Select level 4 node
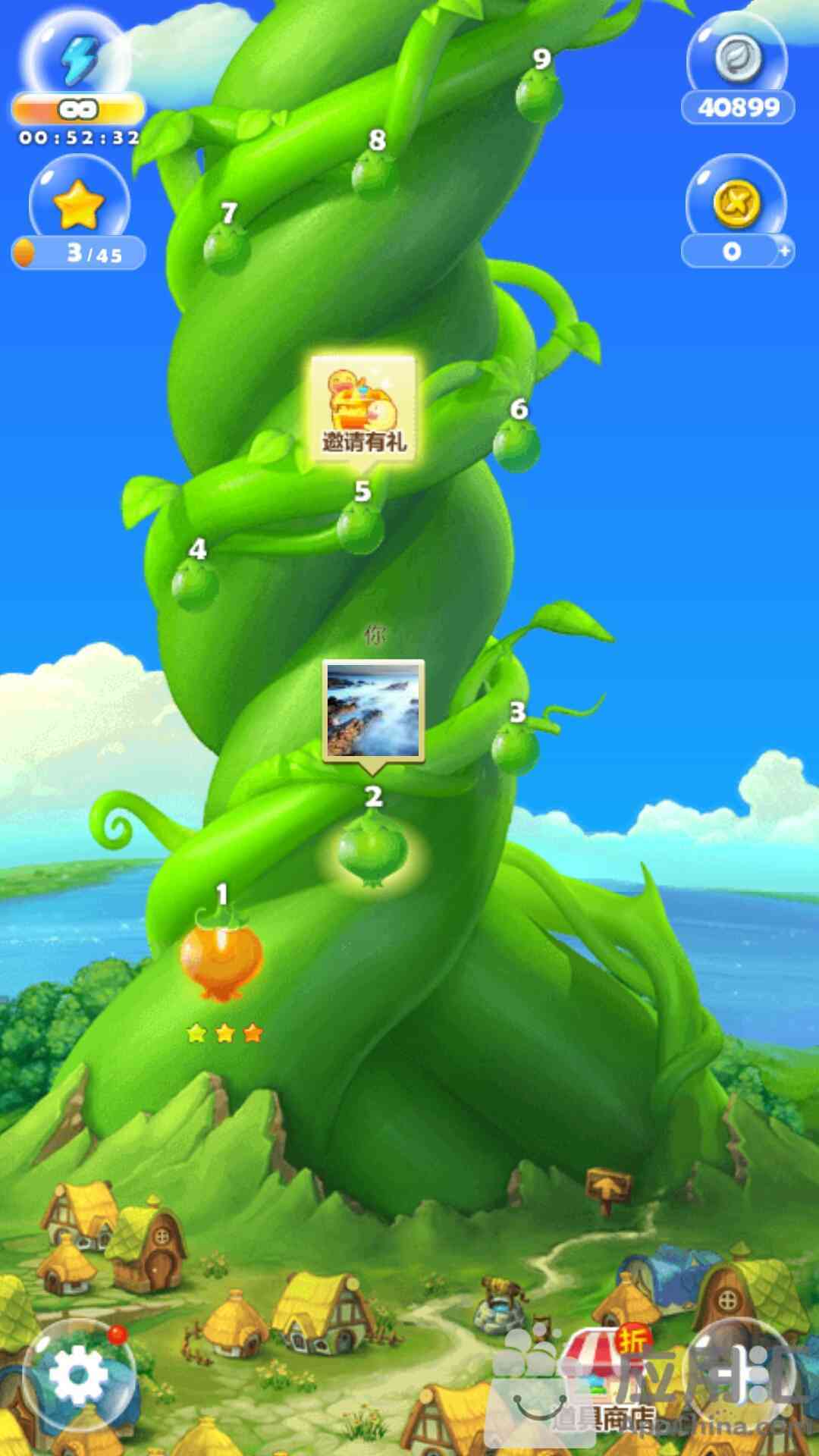This screenshot has width=819, height=1456. pyautogui.click(x=195, y=584)
